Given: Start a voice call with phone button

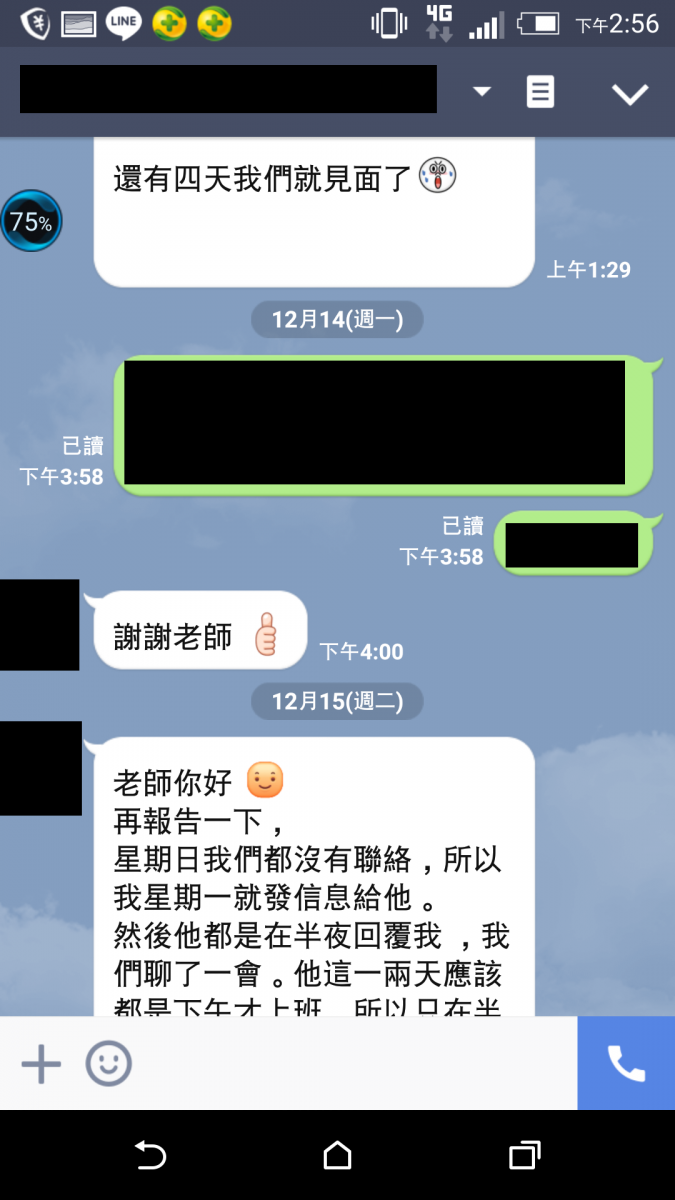Looking at the screenshot, I should click(x=626, y=1064).
